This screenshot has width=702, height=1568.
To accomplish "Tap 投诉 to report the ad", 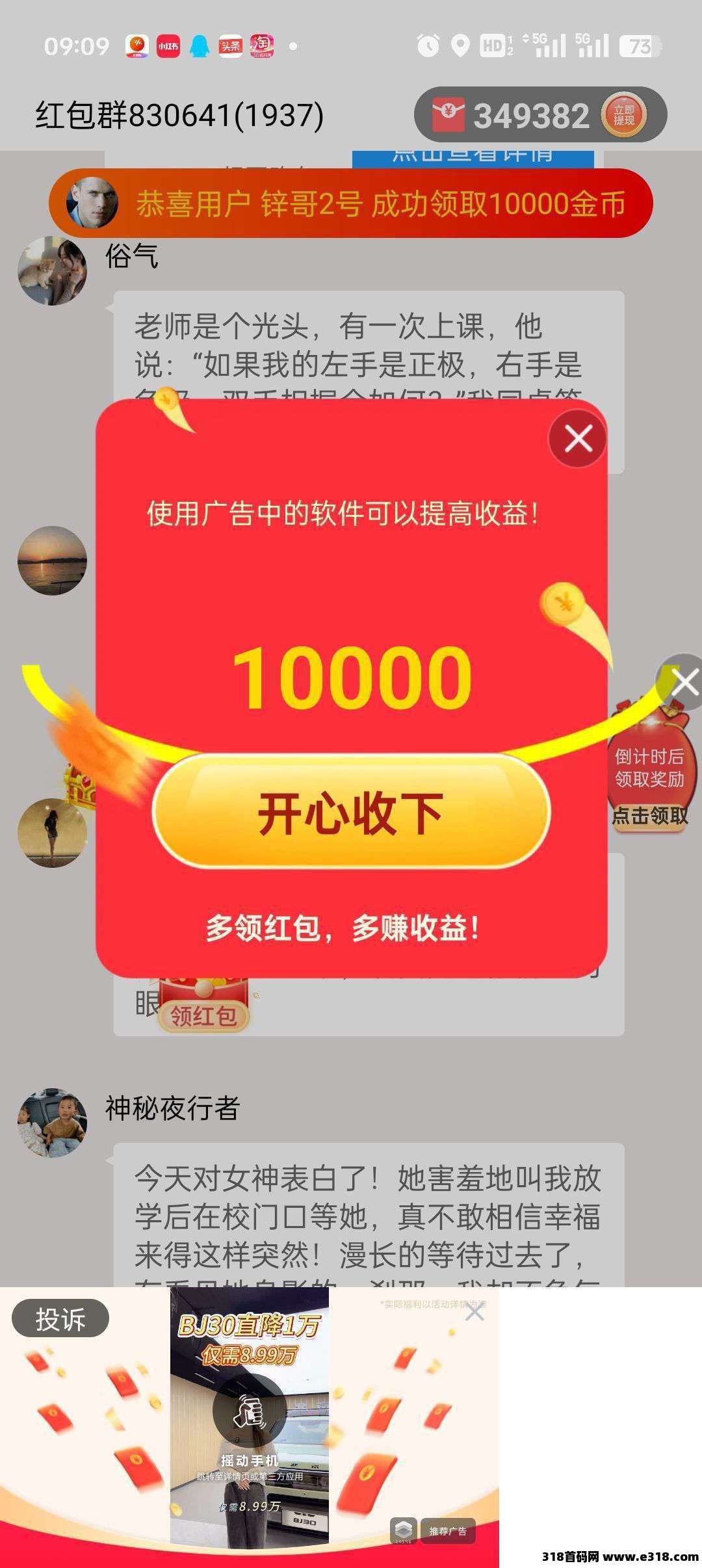I will [60, 1319].
